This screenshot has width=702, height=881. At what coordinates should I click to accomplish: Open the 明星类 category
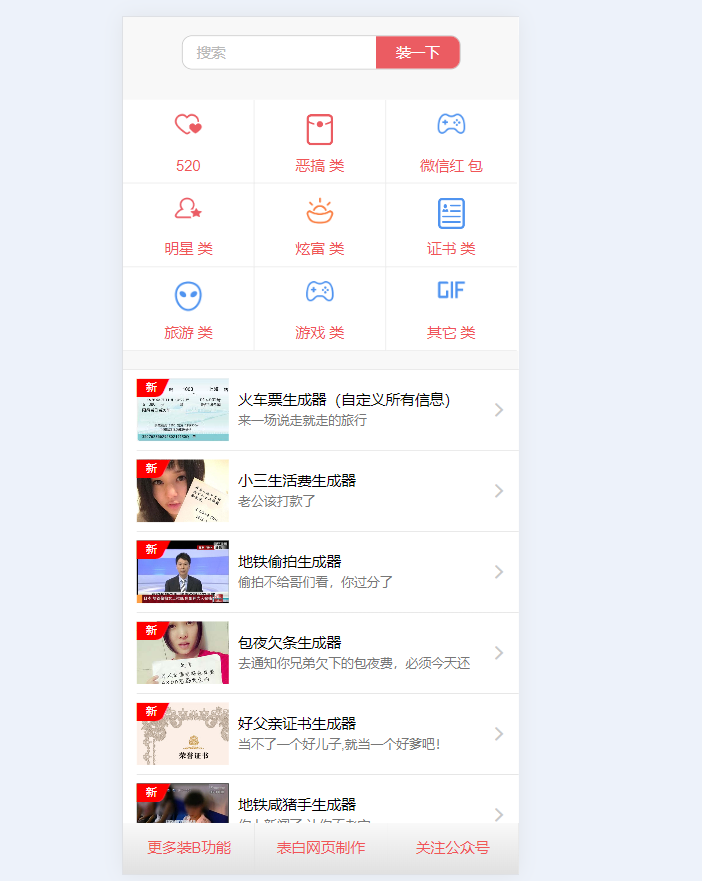click(x=188, y=226)
